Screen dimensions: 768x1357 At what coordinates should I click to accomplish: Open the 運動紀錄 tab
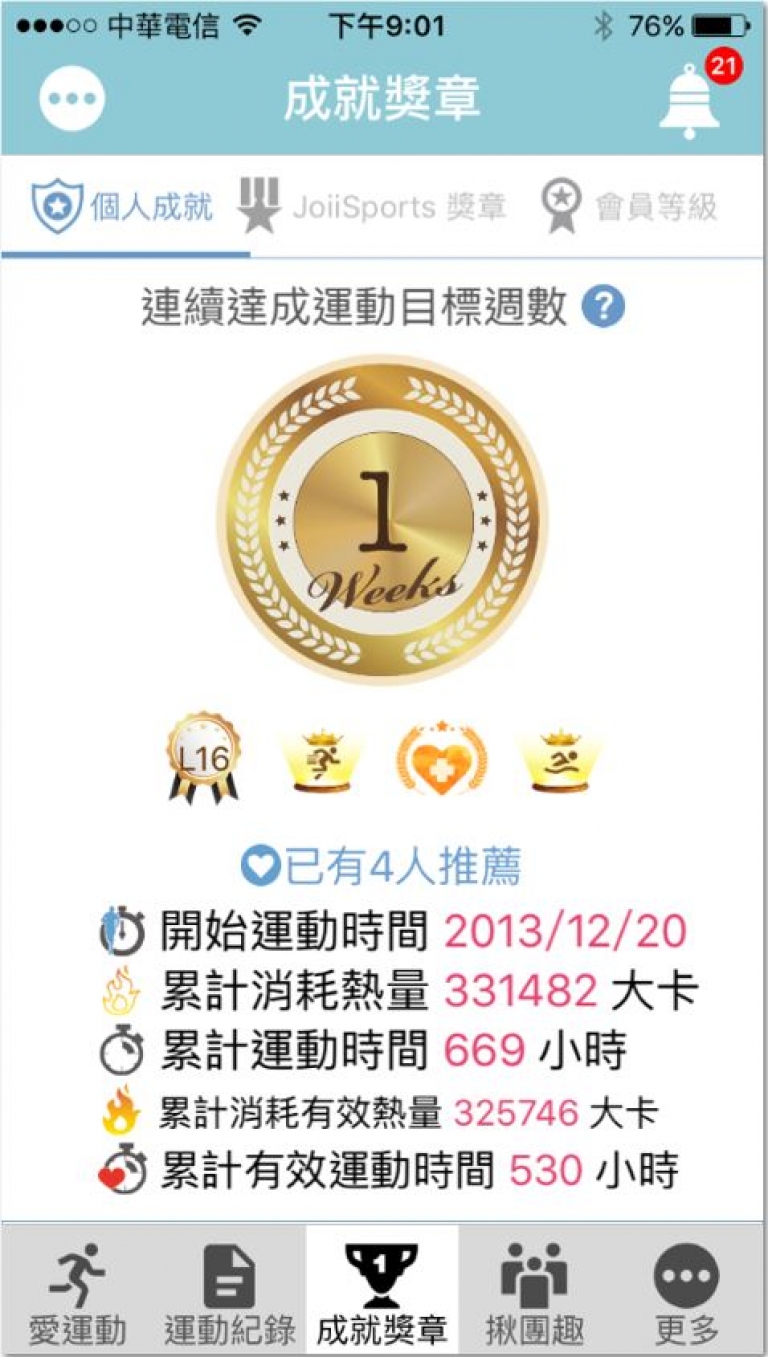230,1292
